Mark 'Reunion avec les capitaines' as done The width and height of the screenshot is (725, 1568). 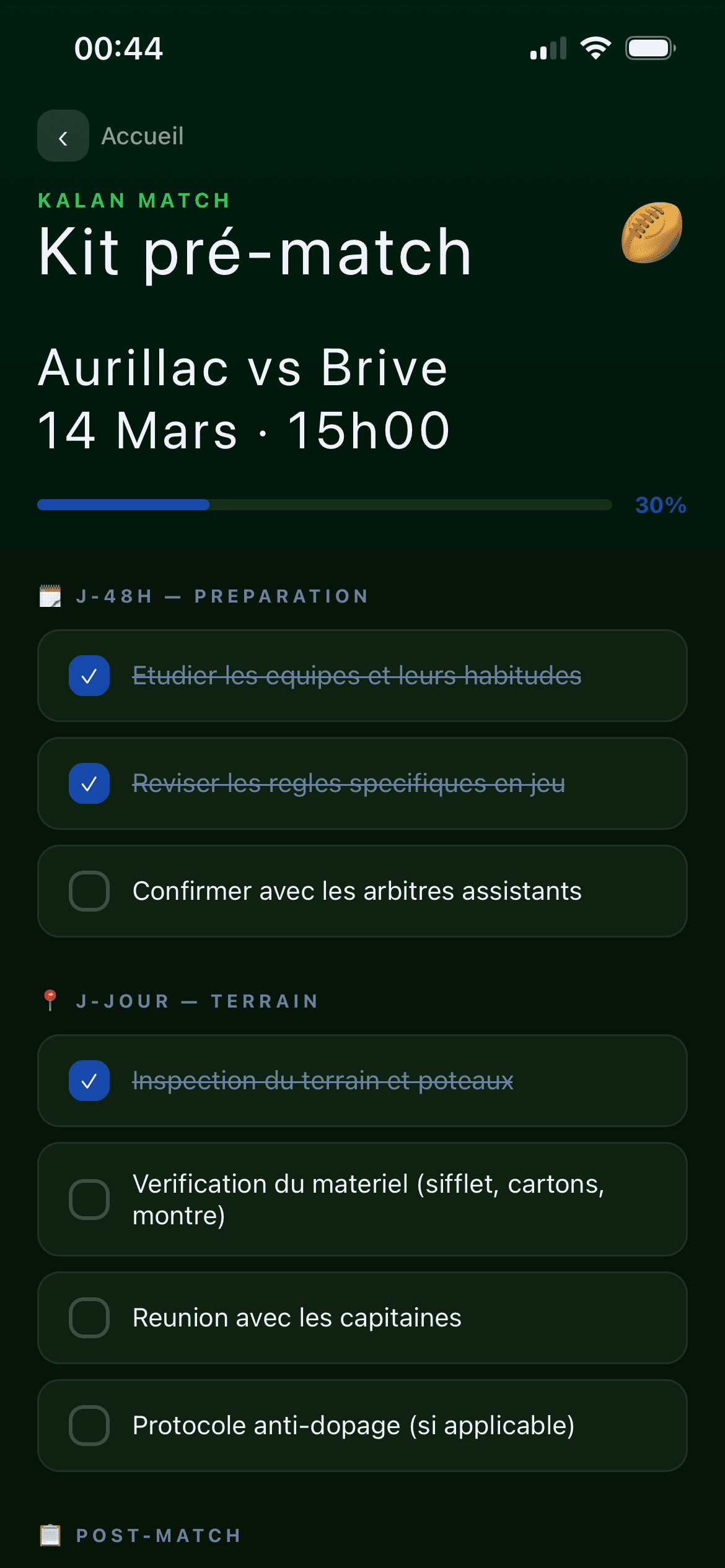pos(89,1318)
